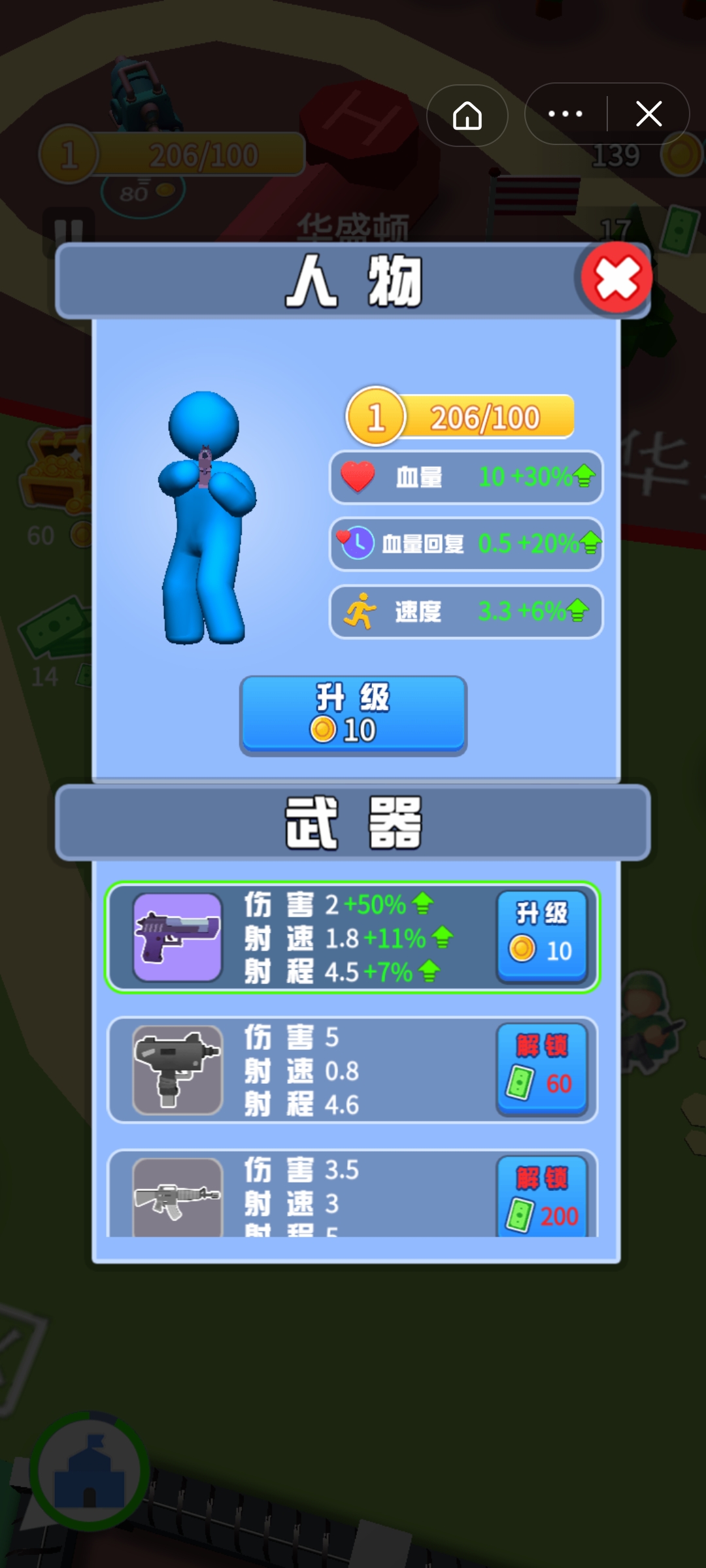Viewport: 706px width, 1568px height.
Task: Go to the mini program home
Action: 467,115
